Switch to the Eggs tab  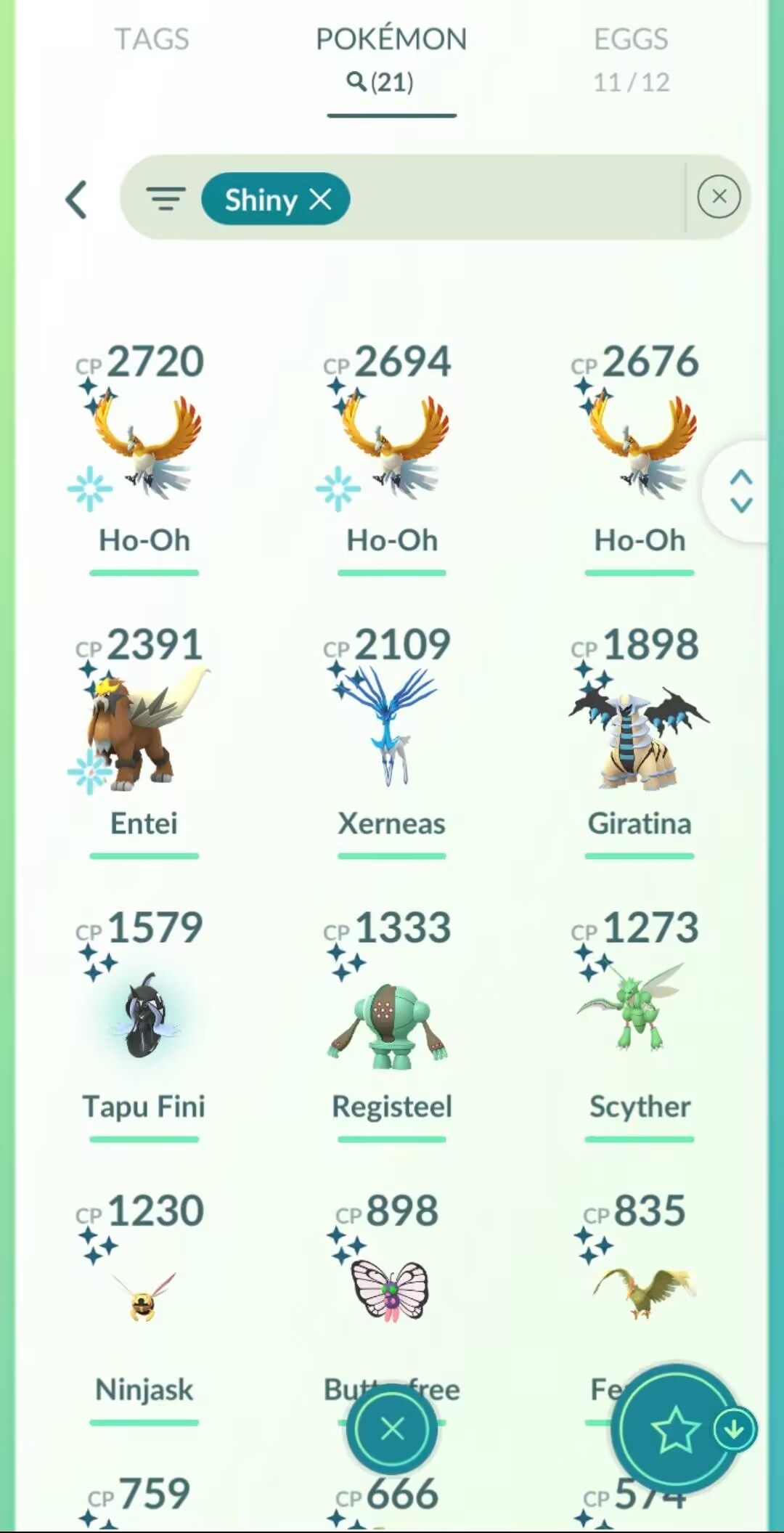coord(631,58)
